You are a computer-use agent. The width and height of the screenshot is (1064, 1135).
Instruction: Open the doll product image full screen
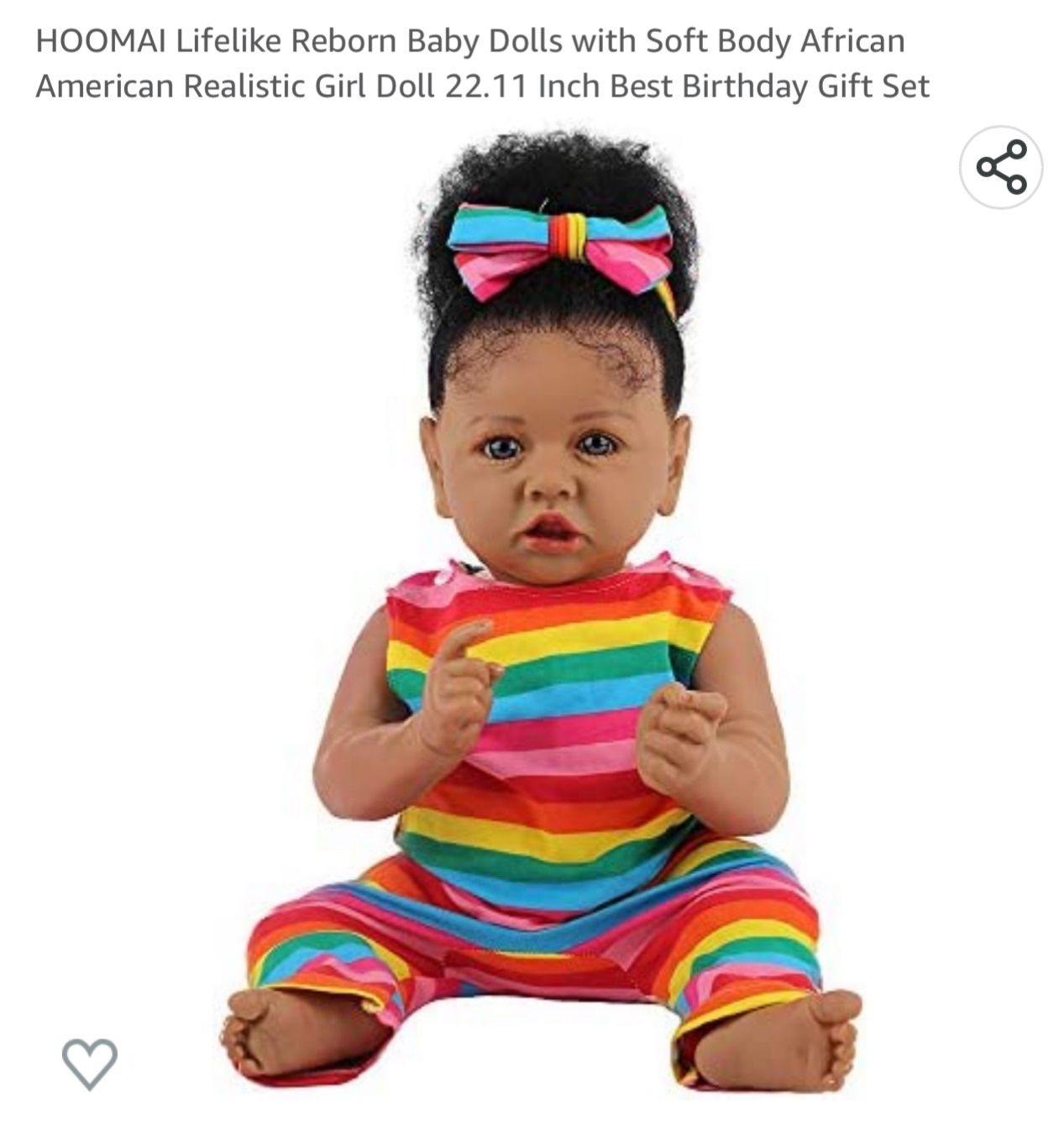coord(542,613)
